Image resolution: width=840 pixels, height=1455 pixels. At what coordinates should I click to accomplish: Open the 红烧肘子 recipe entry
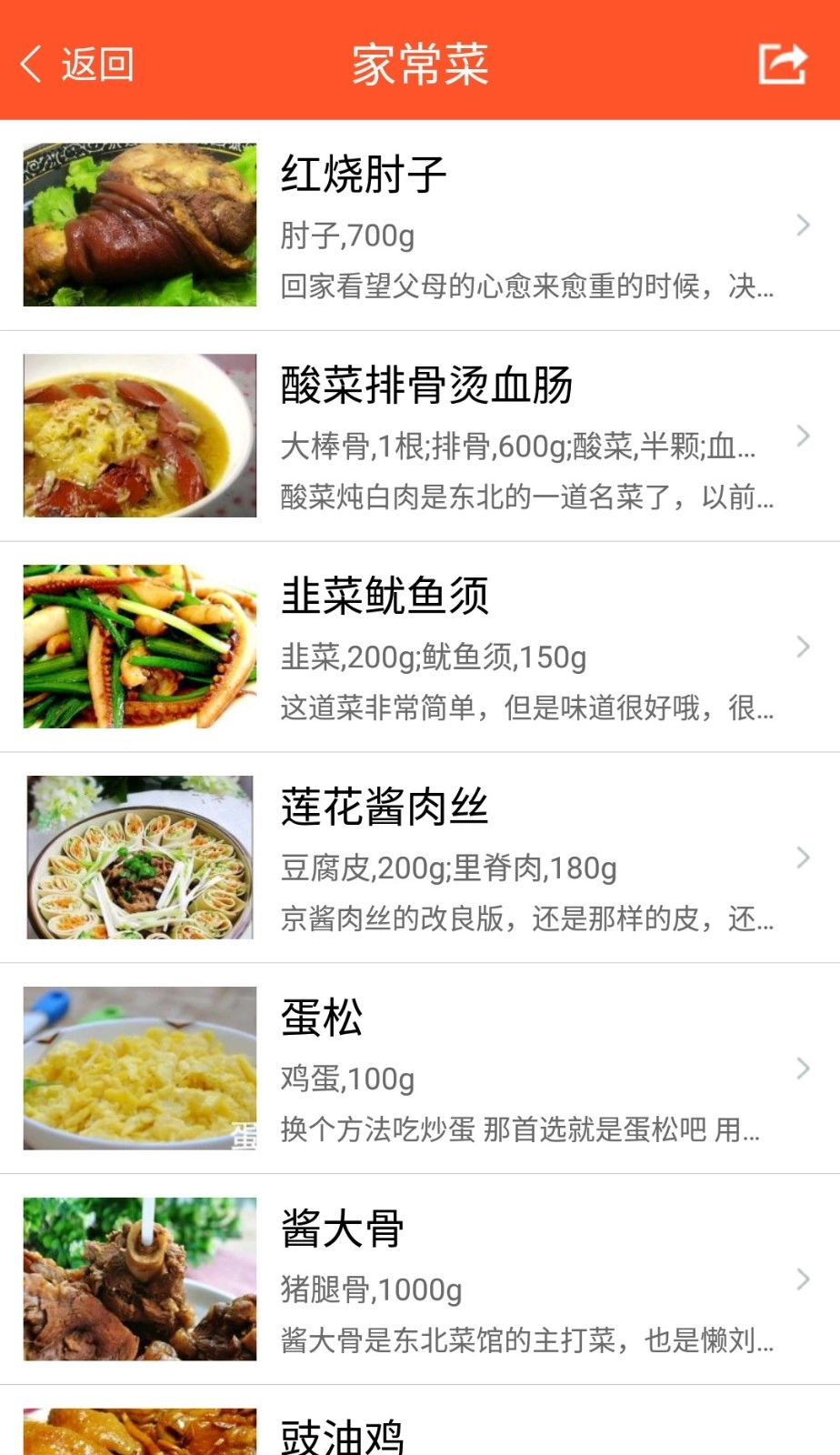pyautogui.click(x=364, y=173)
